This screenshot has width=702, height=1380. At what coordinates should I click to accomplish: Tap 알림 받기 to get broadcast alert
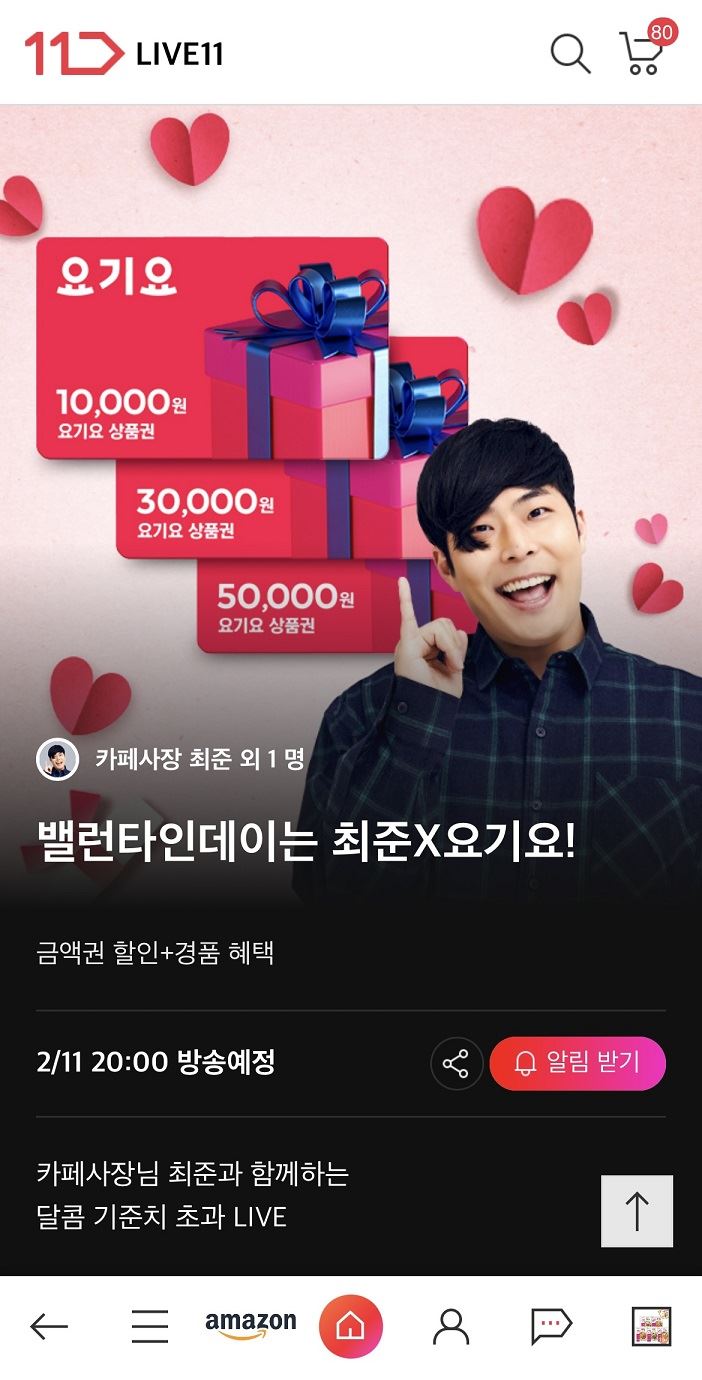pos(577,1063)
